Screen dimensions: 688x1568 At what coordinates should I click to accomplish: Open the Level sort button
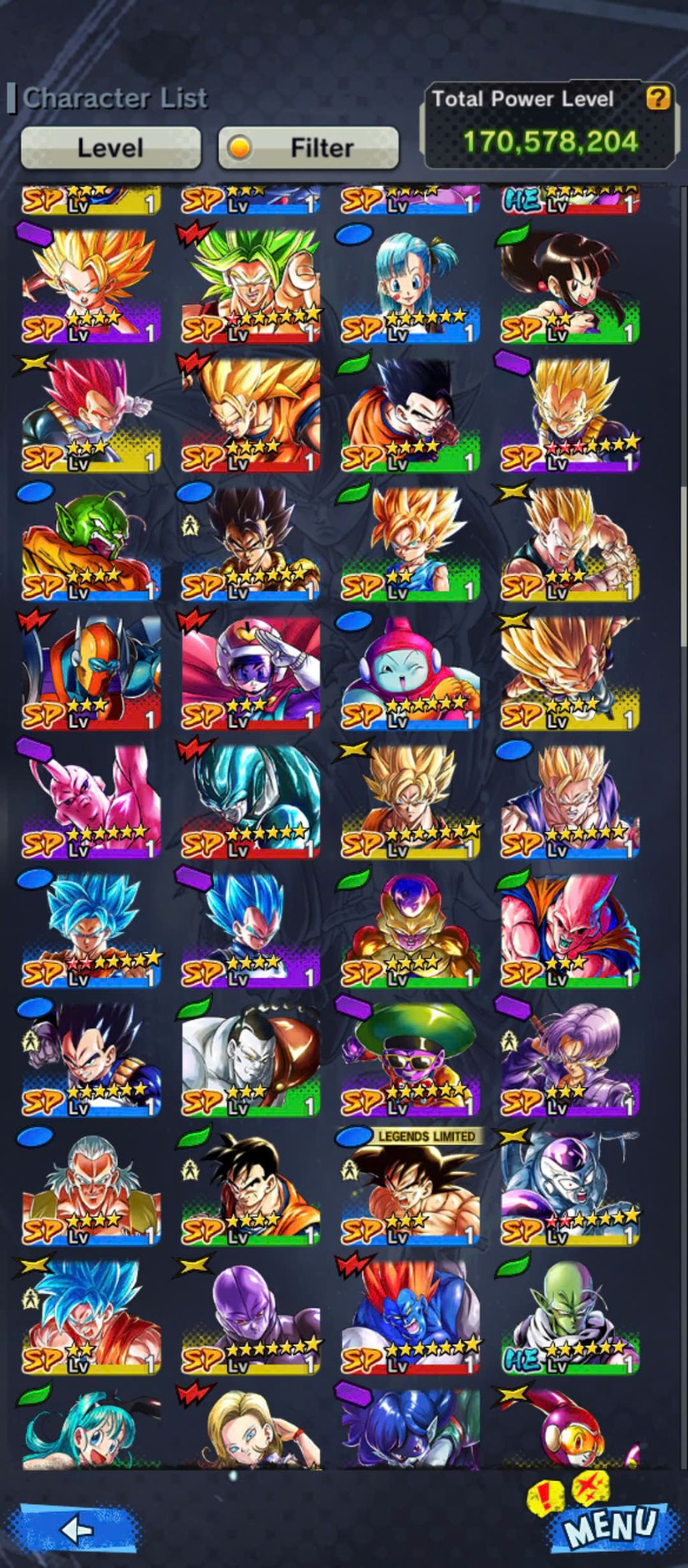tap(110, 147)
